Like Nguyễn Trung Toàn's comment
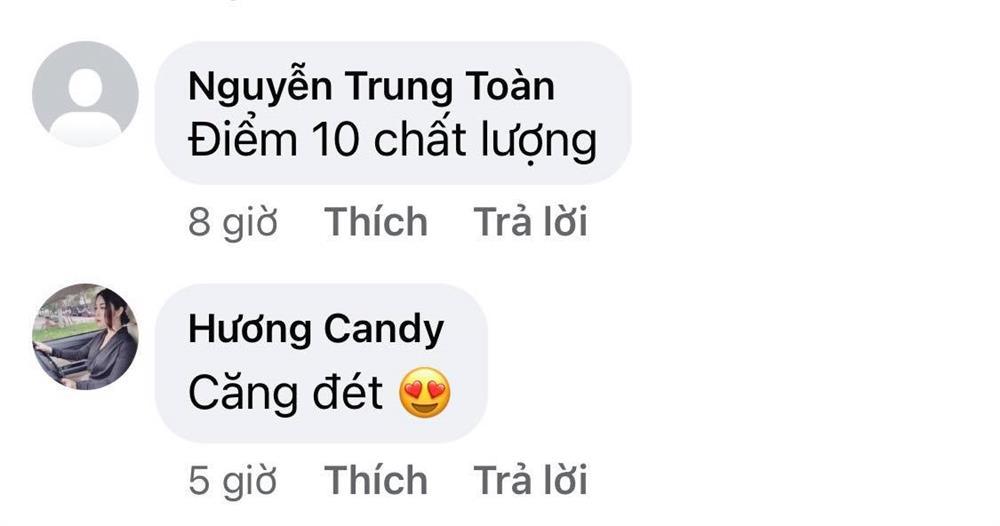The height and width of the screenshot is (526, 1000). coord(376,222)
